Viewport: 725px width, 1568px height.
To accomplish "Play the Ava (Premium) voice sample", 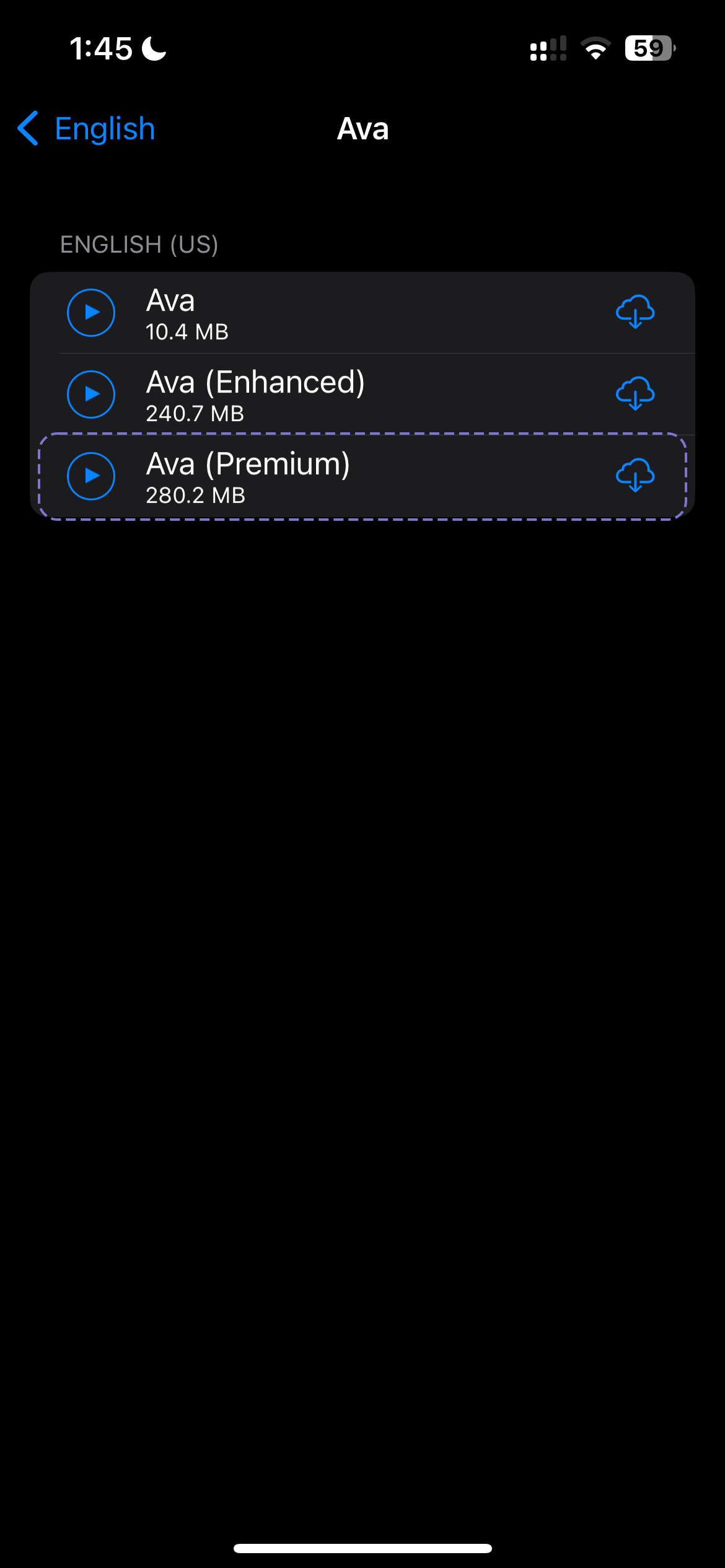I will pyautogui.click(x=91, y=476).
